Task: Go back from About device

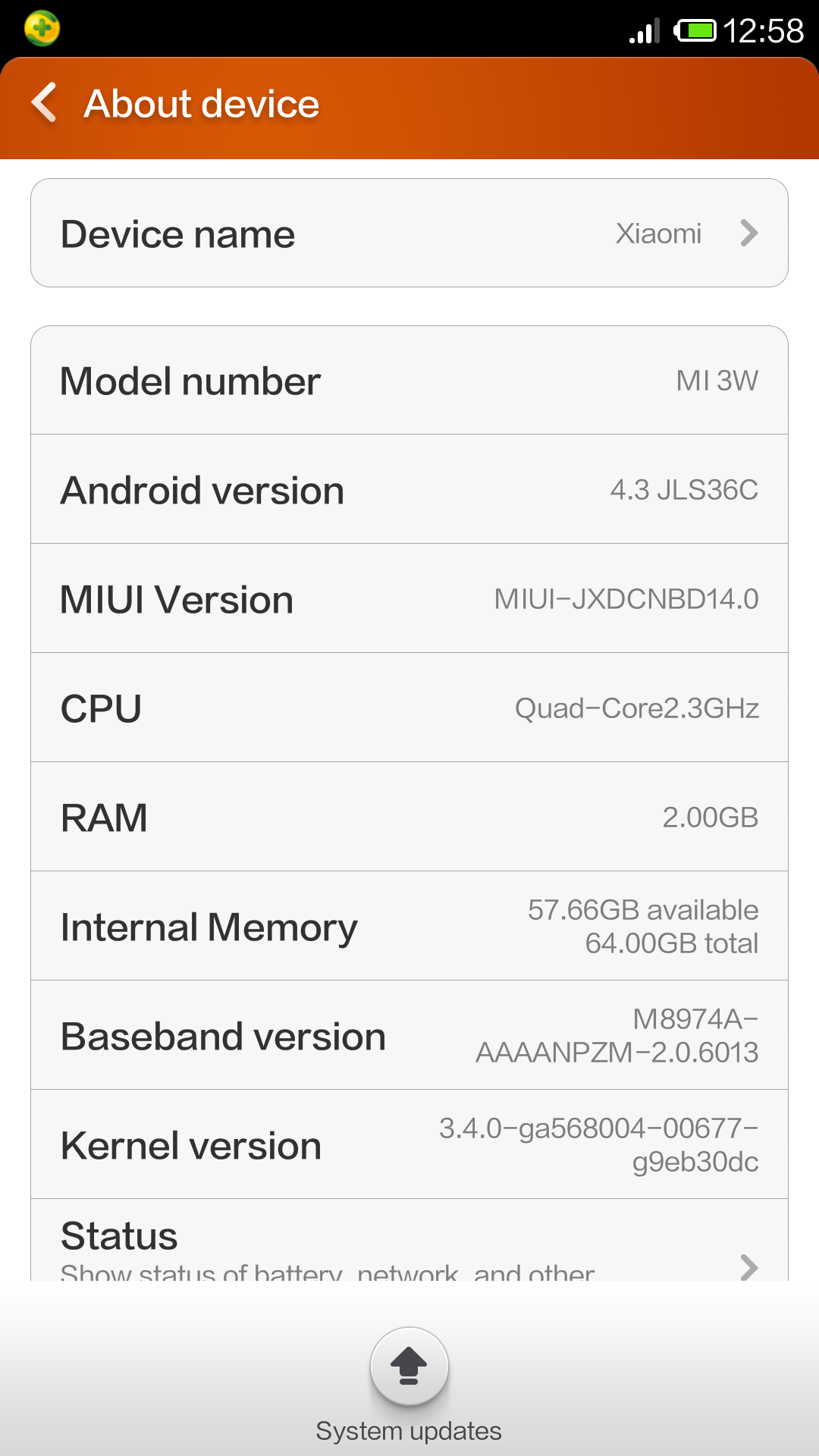Action: click(44, 102)
